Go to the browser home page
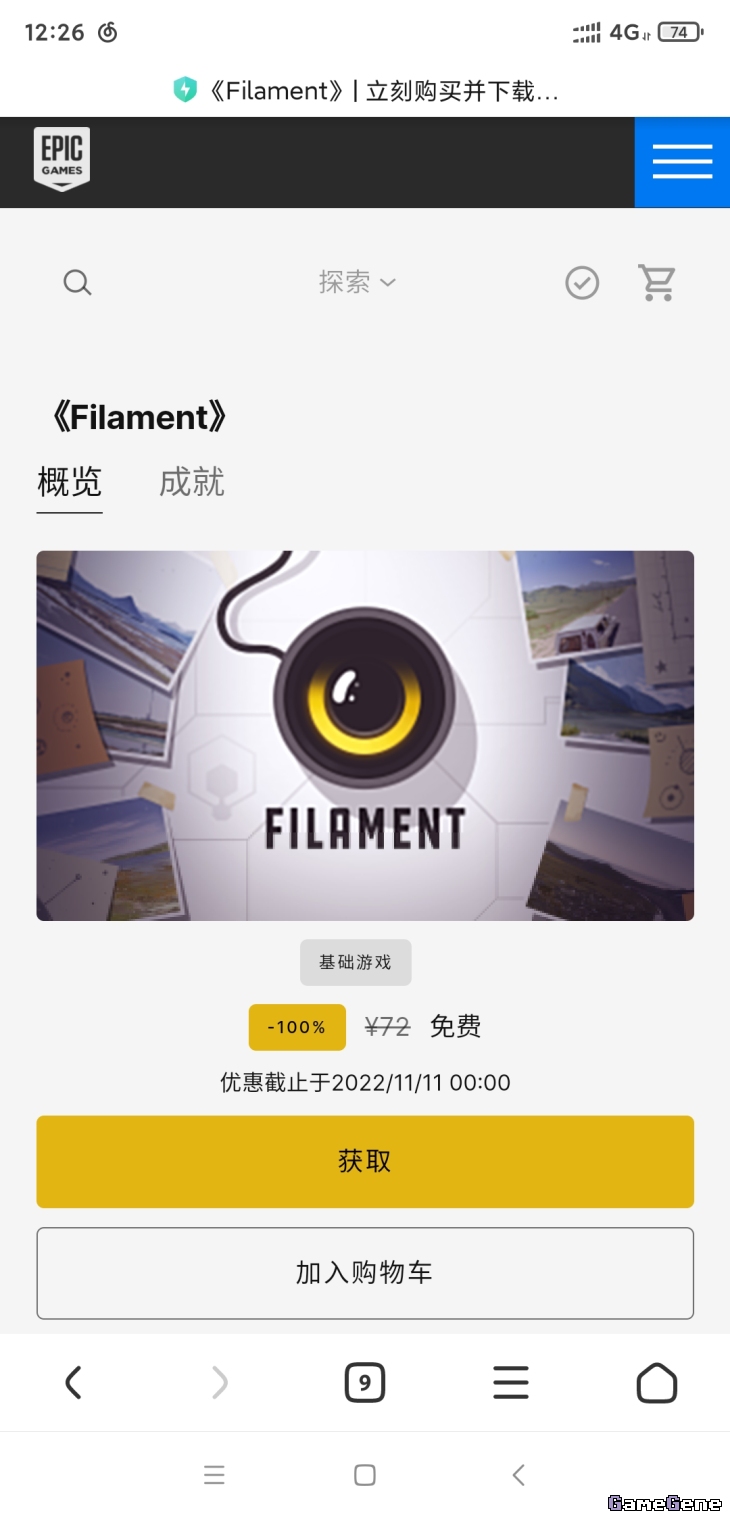The width and height of the screenshot is (730, 1519). (657, 1383)
